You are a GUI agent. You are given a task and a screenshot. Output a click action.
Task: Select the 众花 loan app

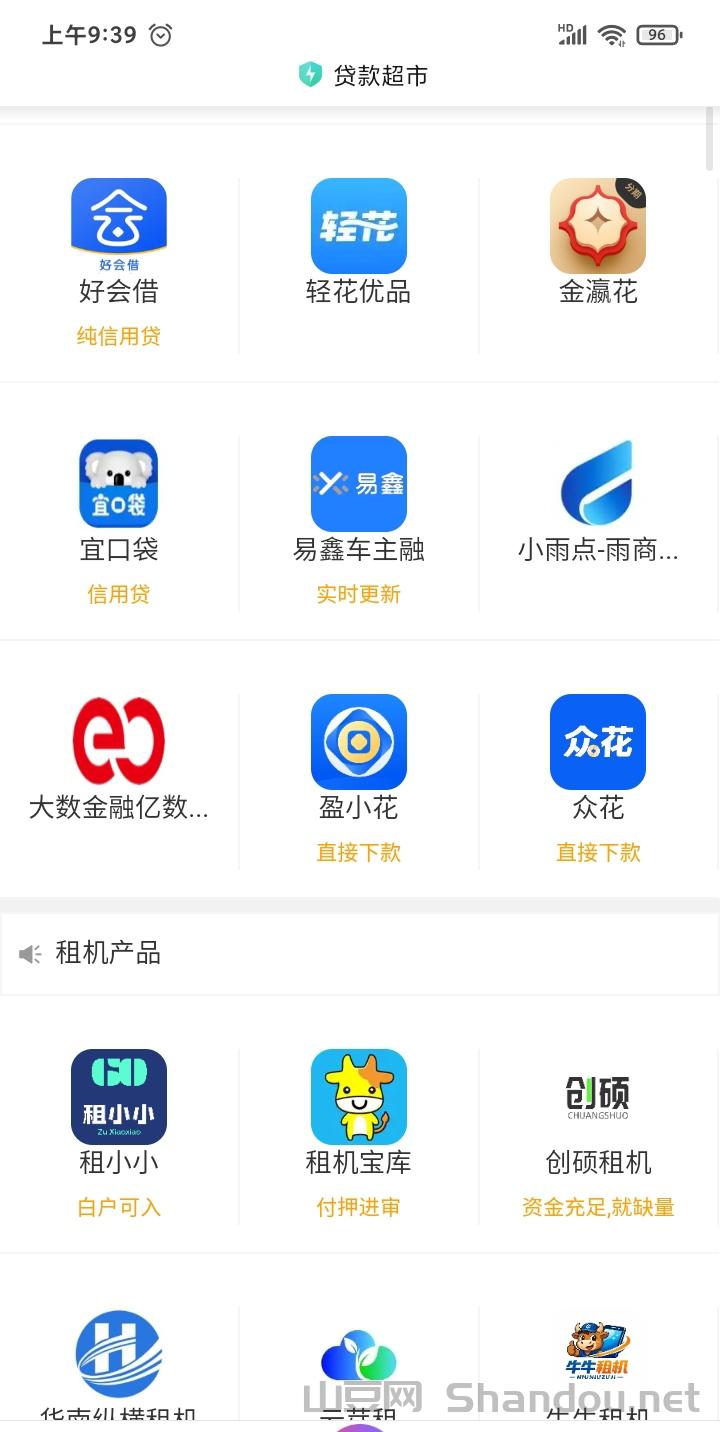click(x=598, y=743)
